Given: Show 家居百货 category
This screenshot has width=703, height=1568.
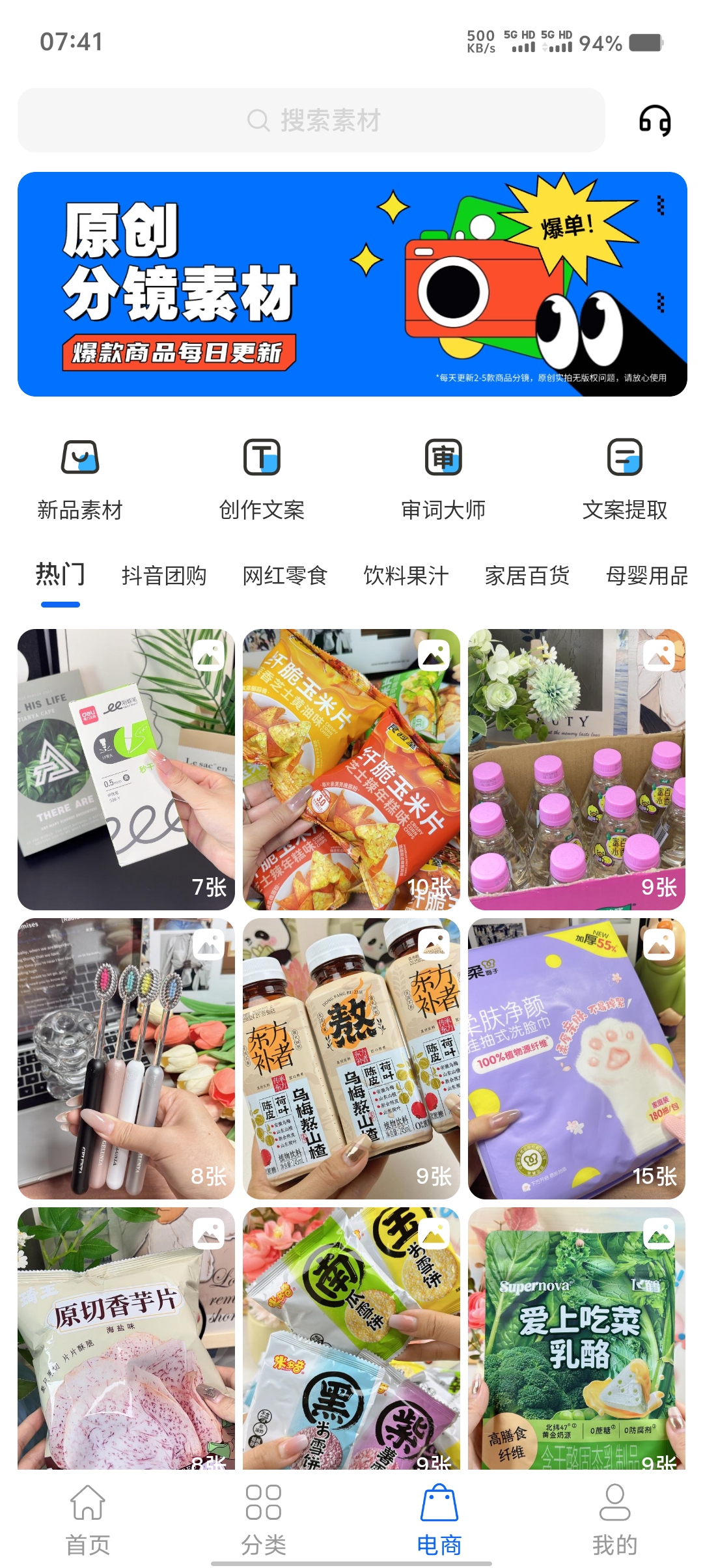Looking at the screenshot, I should coord(527,576).
